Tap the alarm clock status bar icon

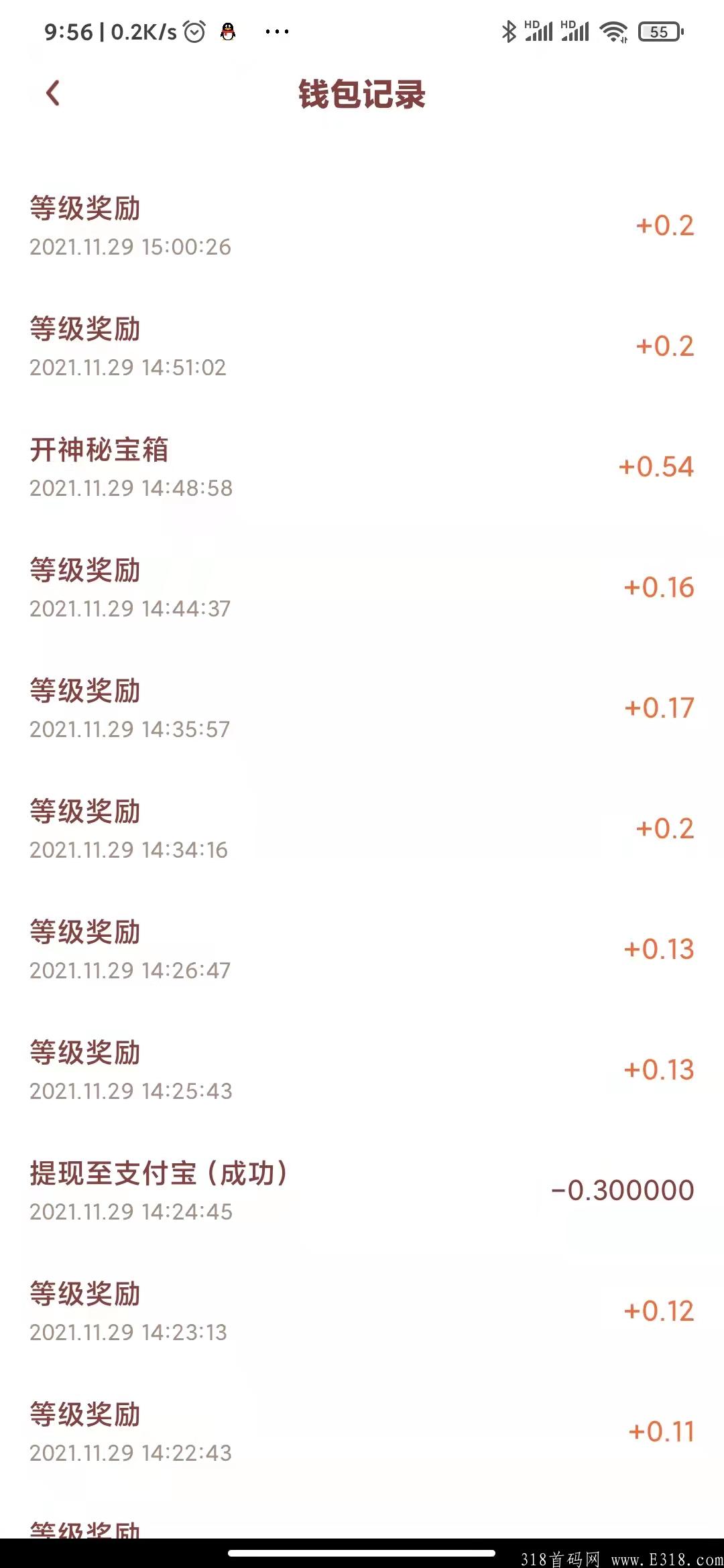point(195,30)
